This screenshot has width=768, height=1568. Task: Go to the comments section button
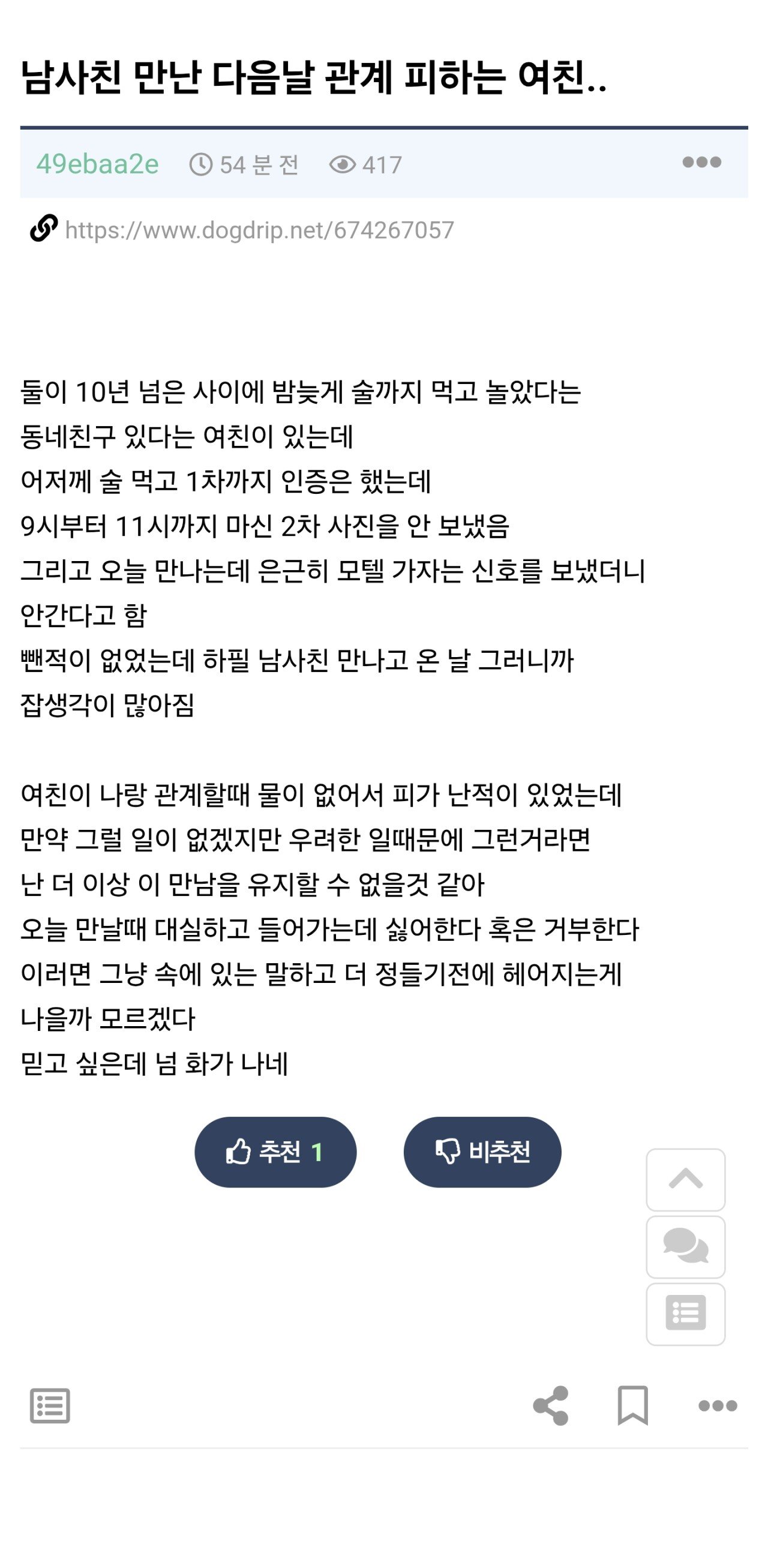pos(685,1246)
